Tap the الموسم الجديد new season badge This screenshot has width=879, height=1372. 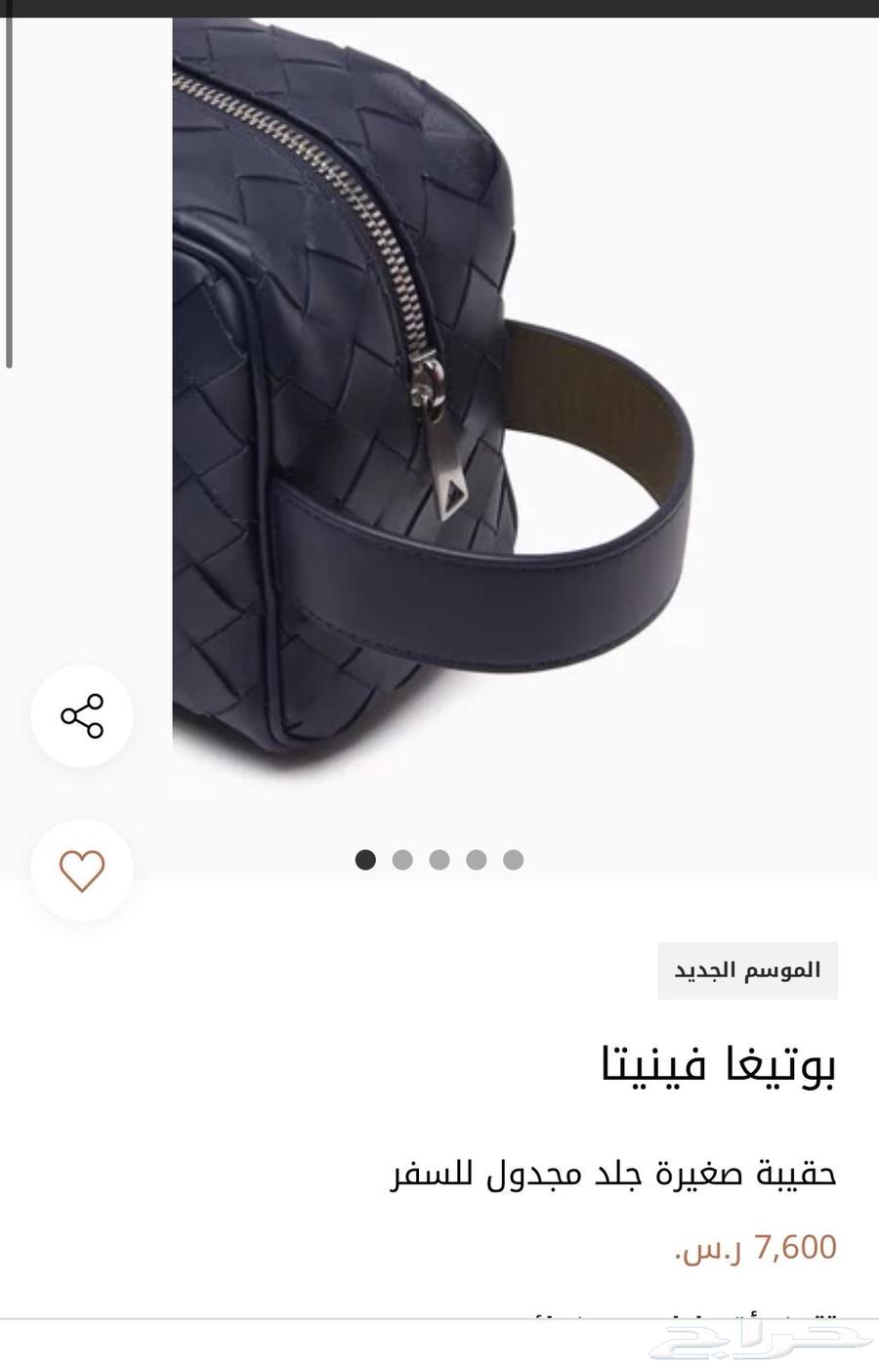click(x=747, y=969)
